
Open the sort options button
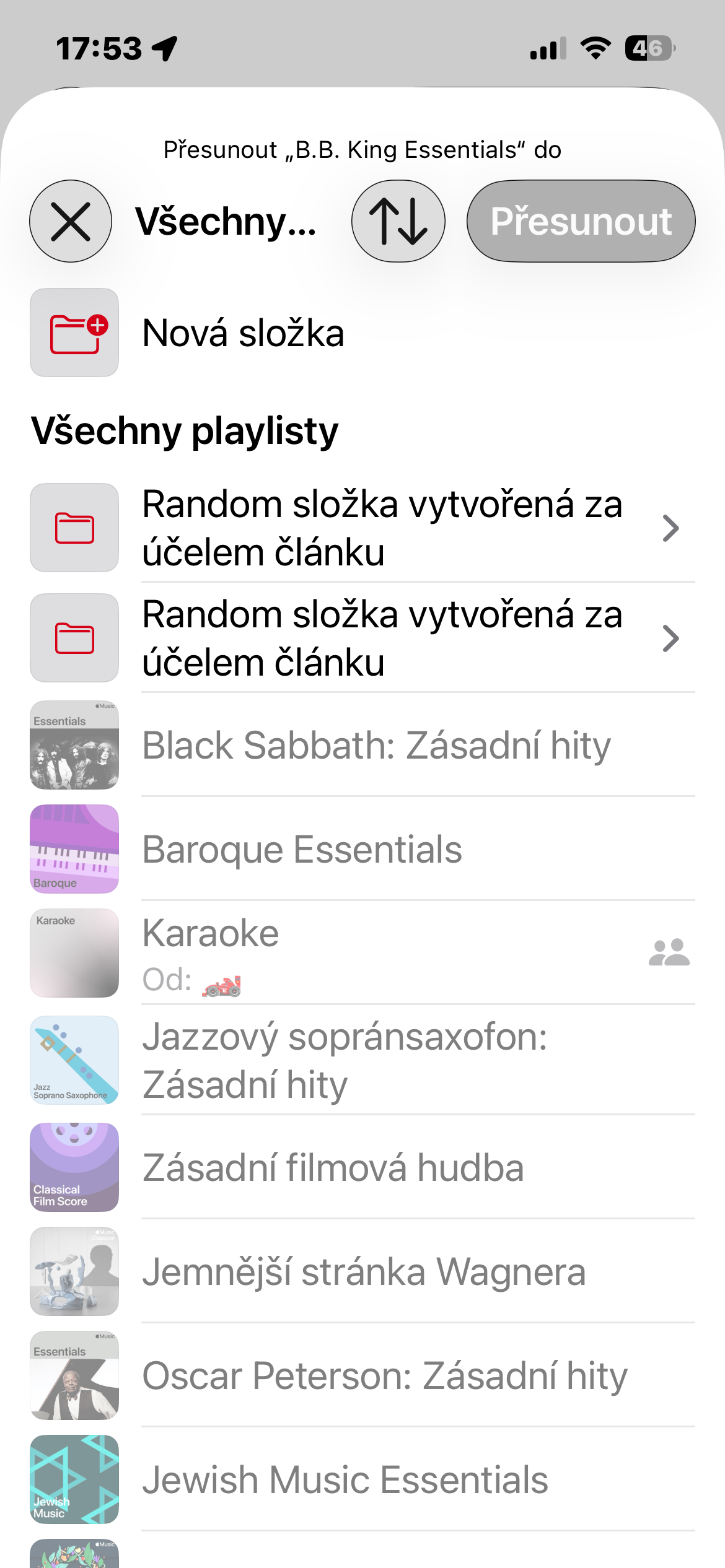click(398, 221)
